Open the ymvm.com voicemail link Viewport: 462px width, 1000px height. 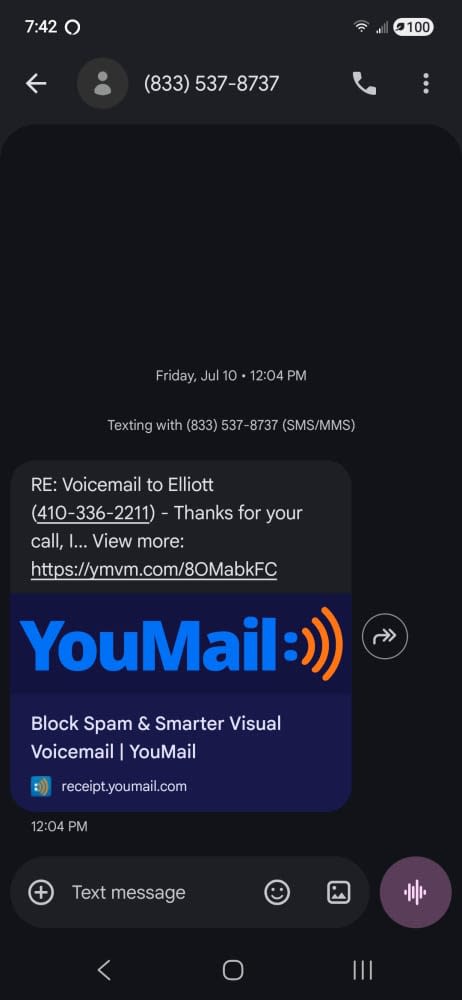[154, 569]
